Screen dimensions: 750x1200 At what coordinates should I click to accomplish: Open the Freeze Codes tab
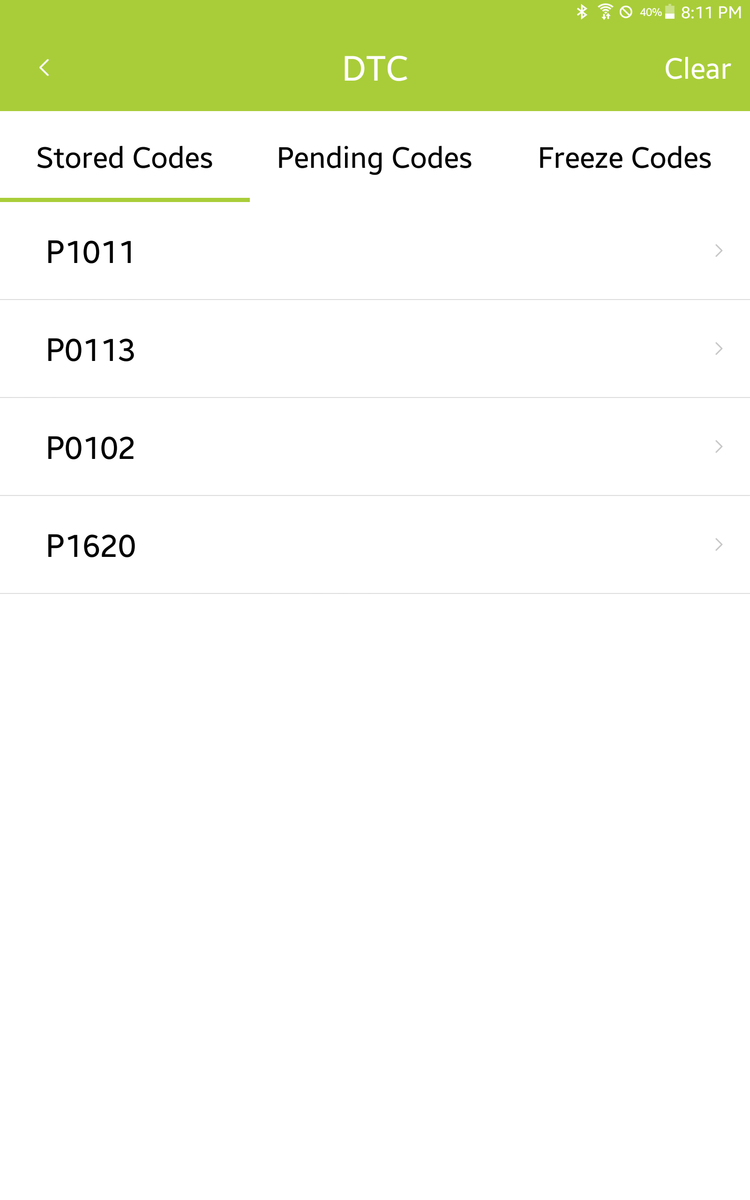[x=624, y=158]
